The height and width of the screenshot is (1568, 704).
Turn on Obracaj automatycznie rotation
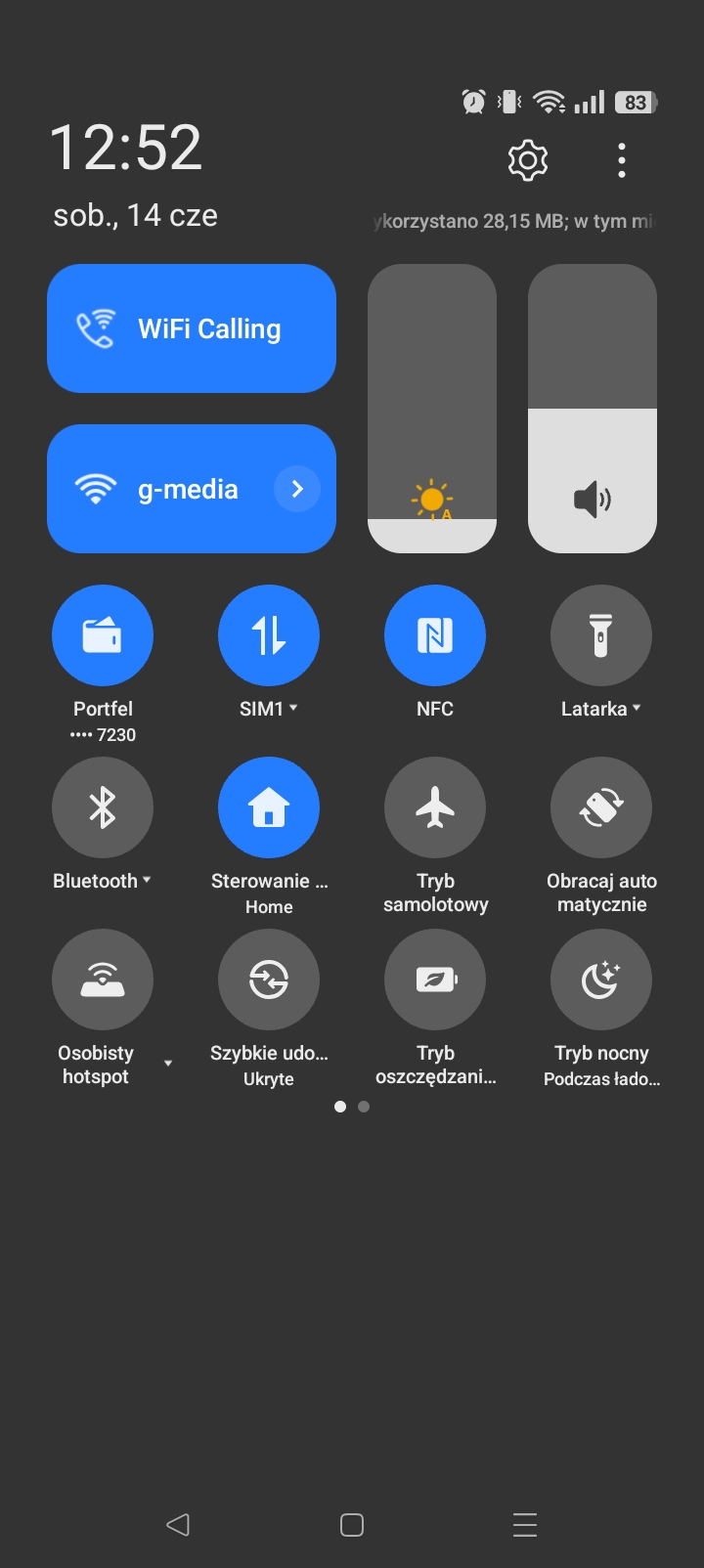[x=601, y=807]
